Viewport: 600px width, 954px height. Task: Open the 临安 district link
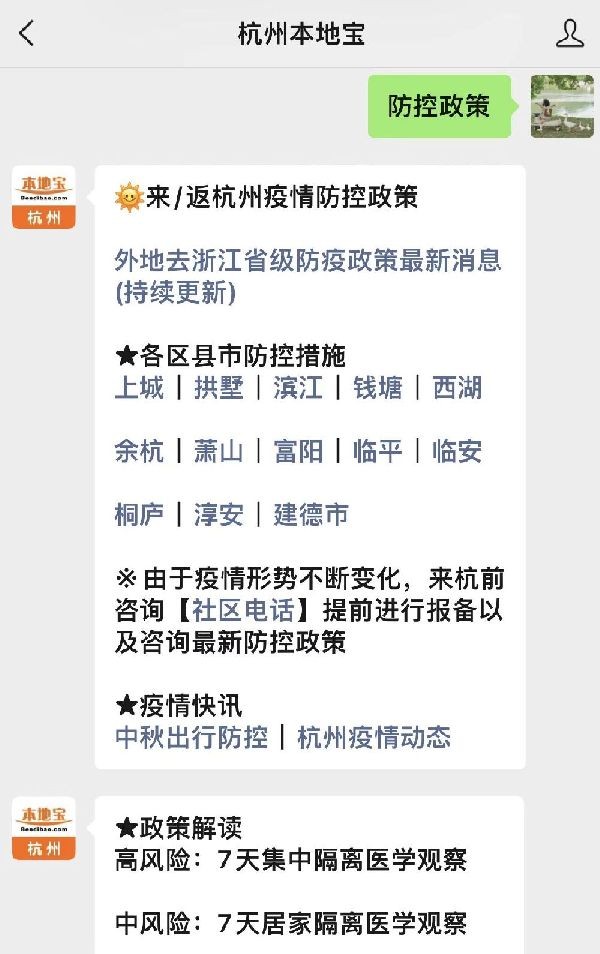point(457,451)
